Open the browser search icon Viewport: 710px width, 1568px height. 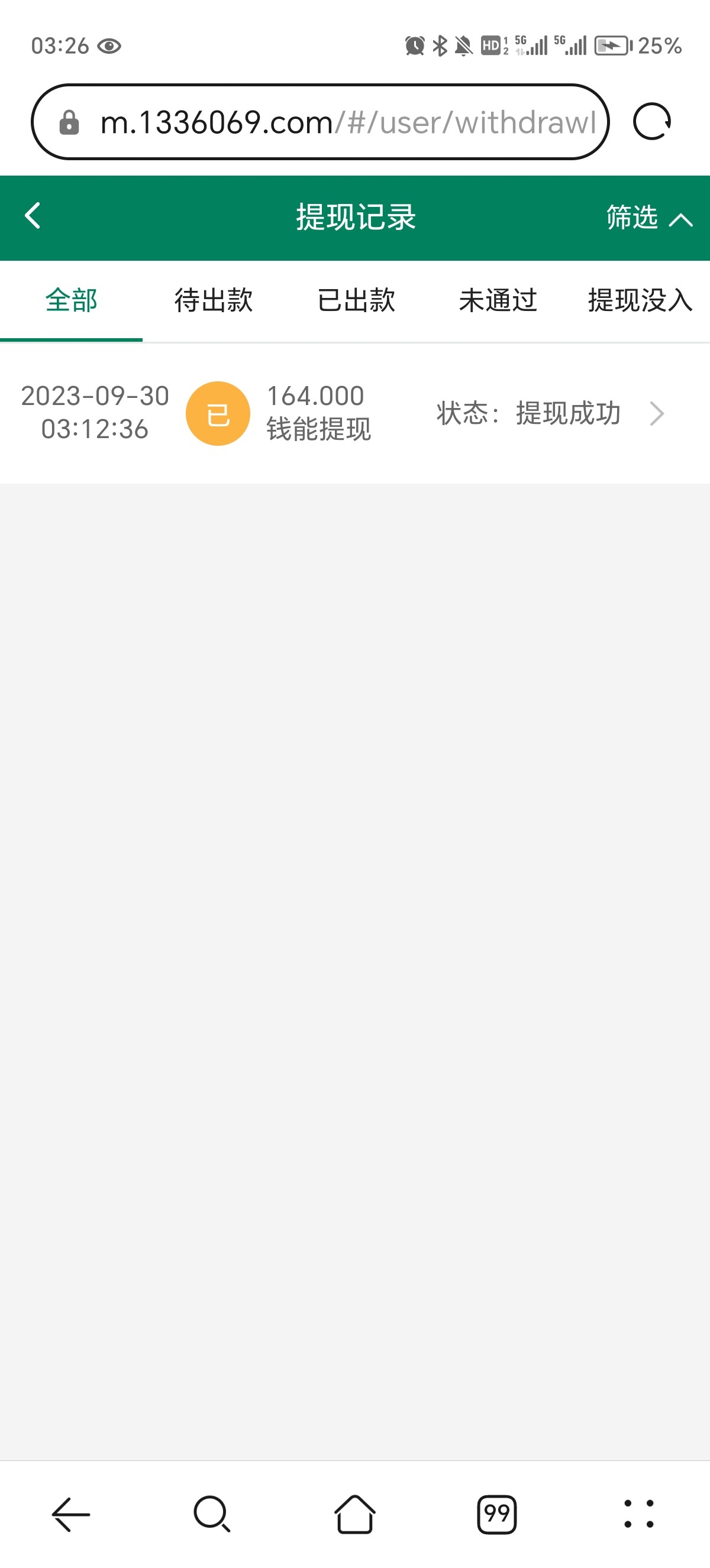point(212,1513)
